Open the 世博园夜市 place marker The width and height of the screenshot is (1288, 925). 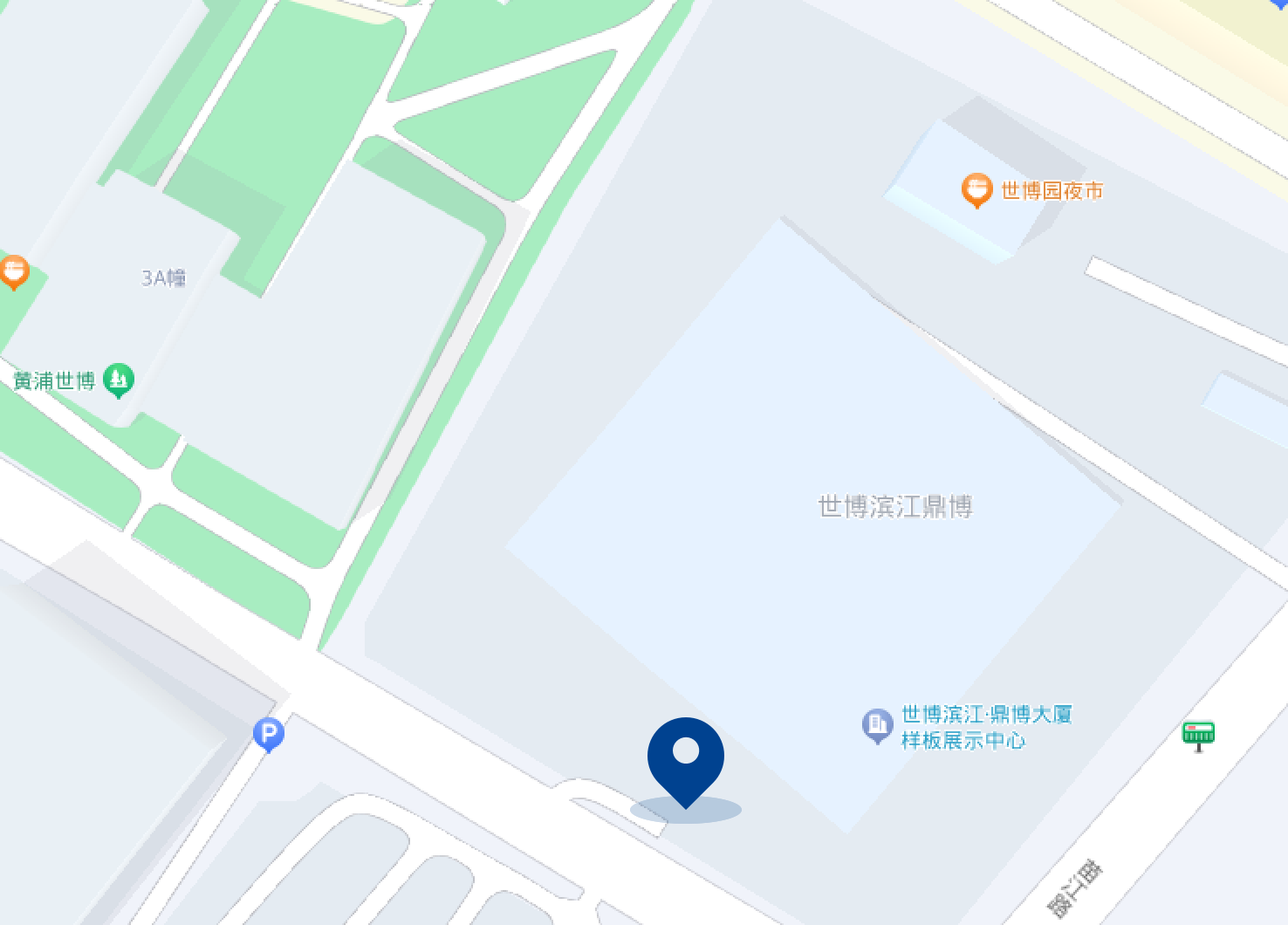point(976,189)
